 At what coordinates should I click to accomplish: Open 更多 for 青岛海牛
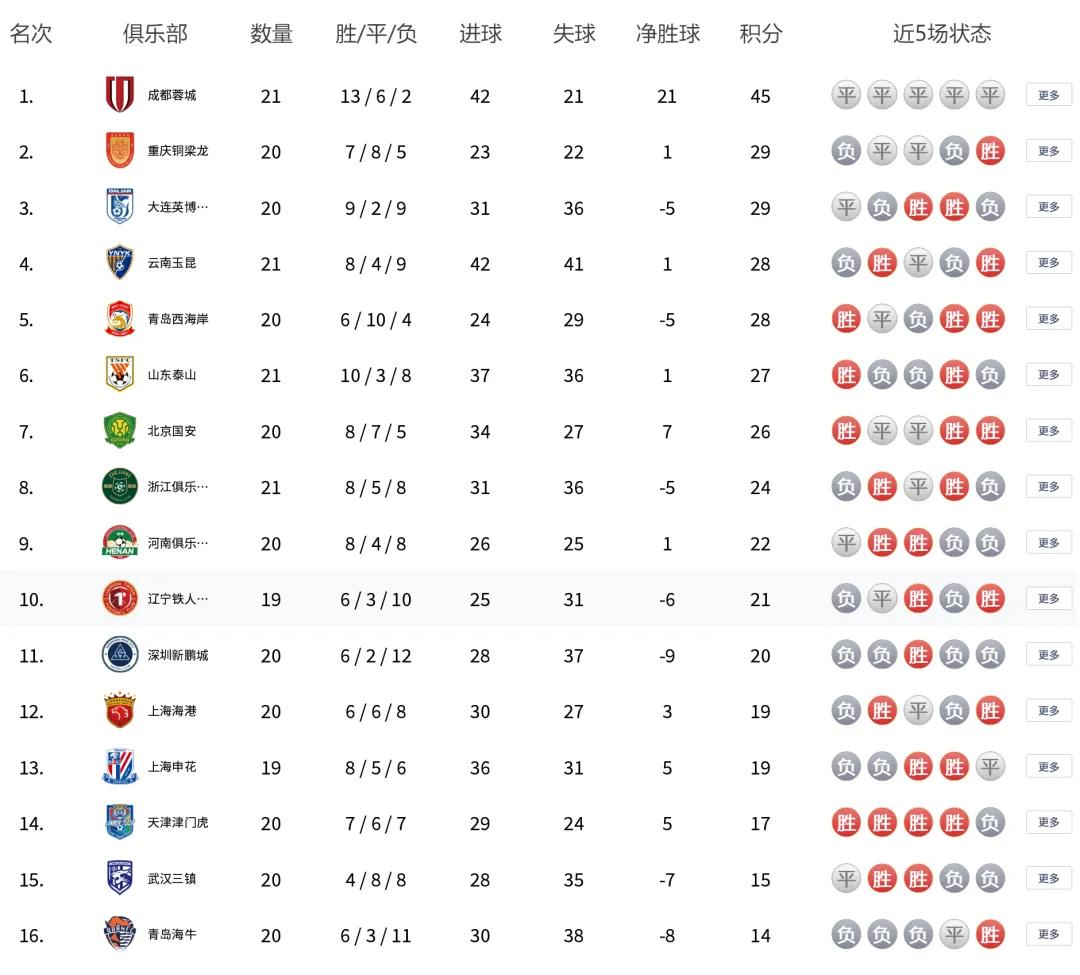pos(1048,934)
